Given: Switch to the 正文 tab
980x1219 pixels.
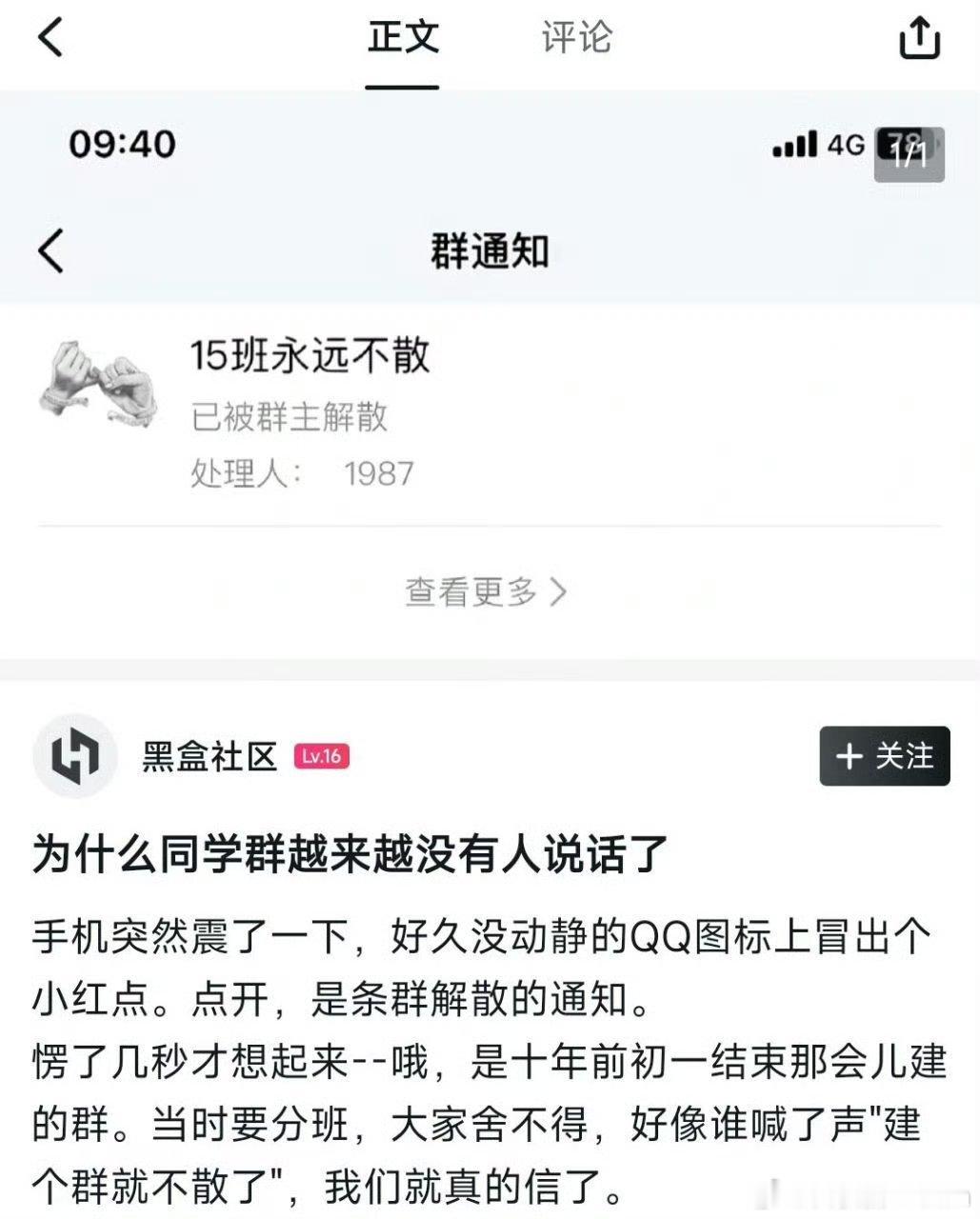Looking at the screenshot, I should pos(401,40).
